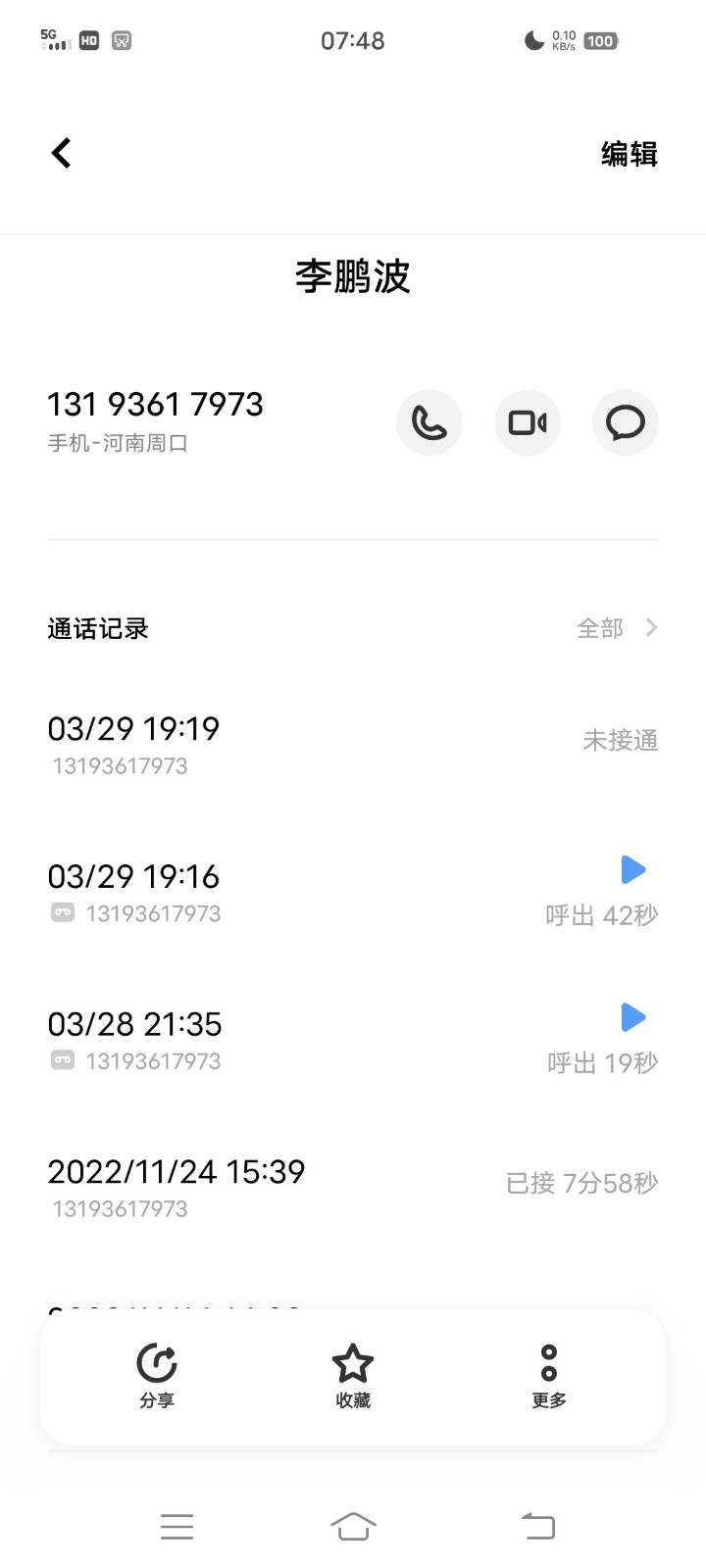Call 李鹏波 with the phone icon
Screen dimensions: 706x1568
pos(429,422)
